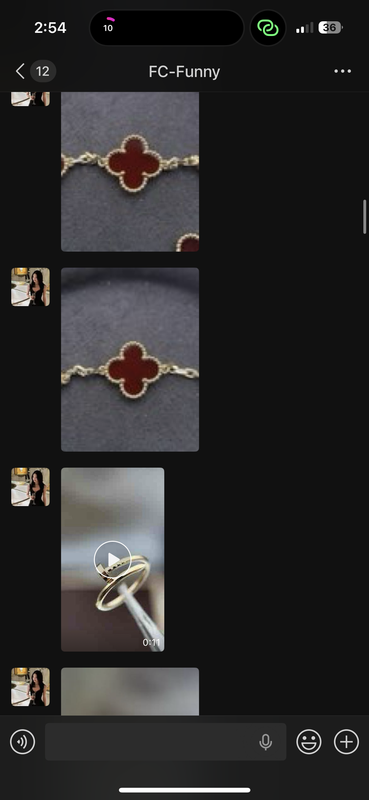
Task: Open the sender's avatar beside the ring video
Action: pyautogui.click(x=31, y=487)
